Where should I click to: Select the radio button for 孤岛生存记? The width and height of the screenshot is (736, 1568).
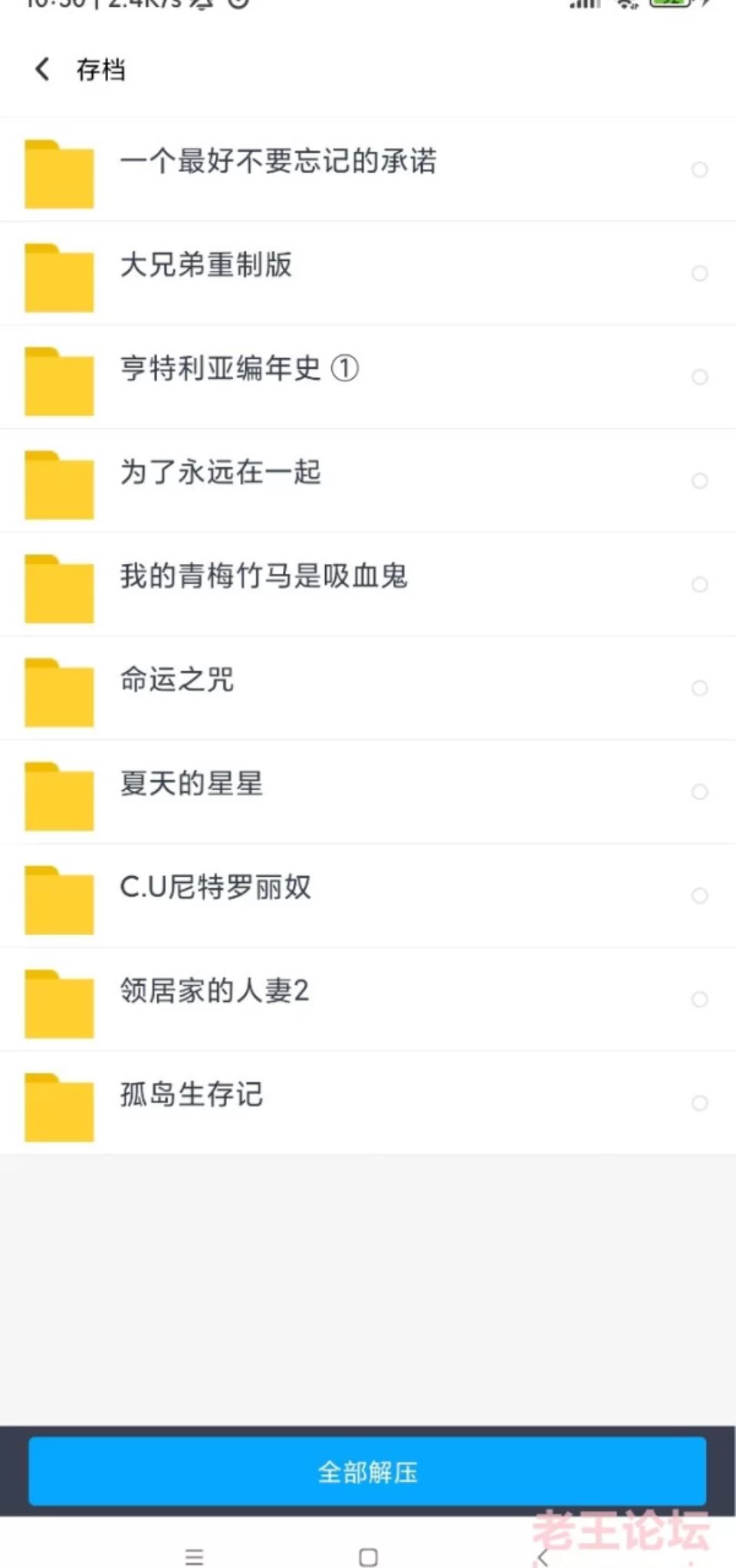[699, 1103]
